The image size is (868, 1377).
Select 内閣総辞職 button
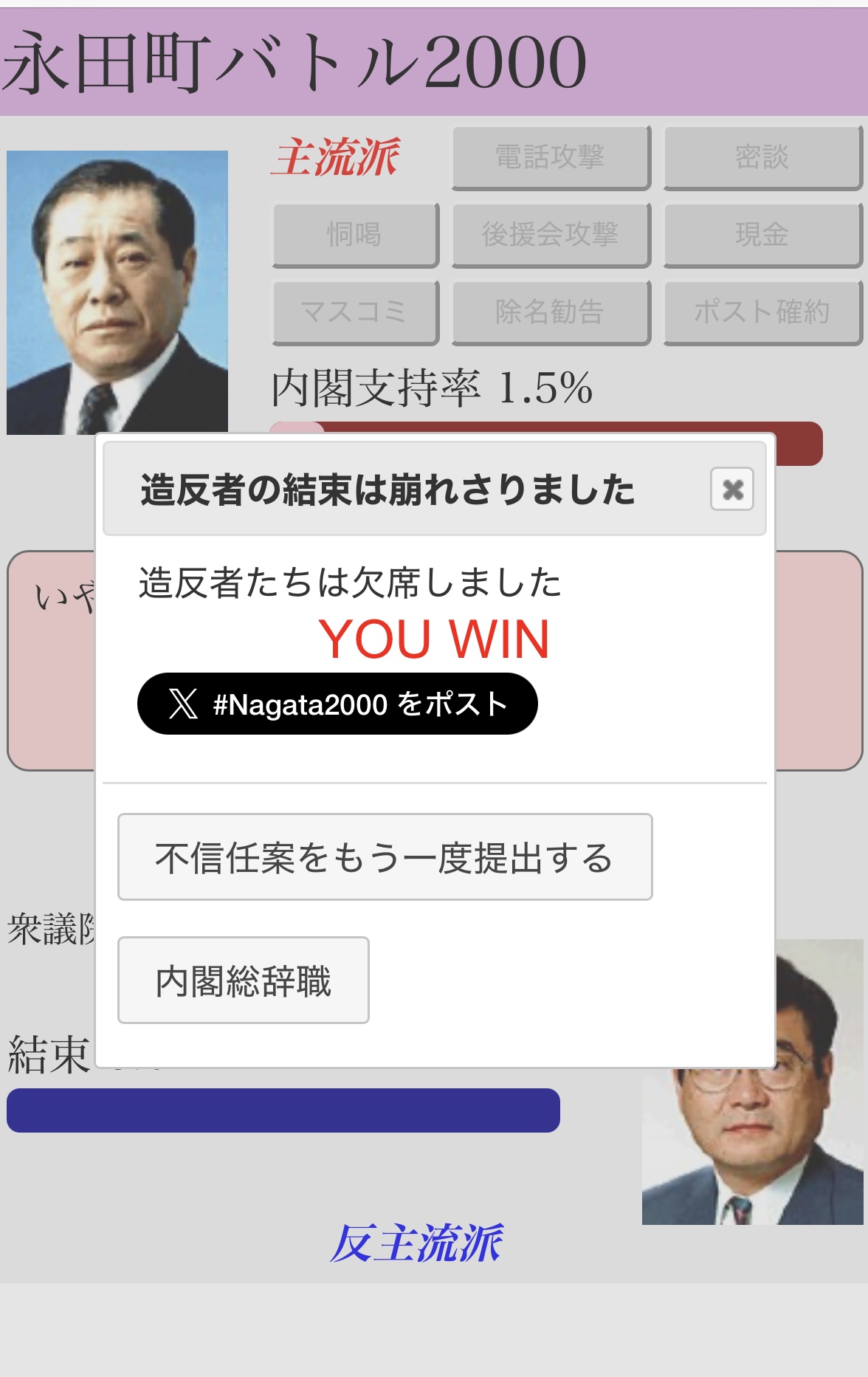coord(244,981)
